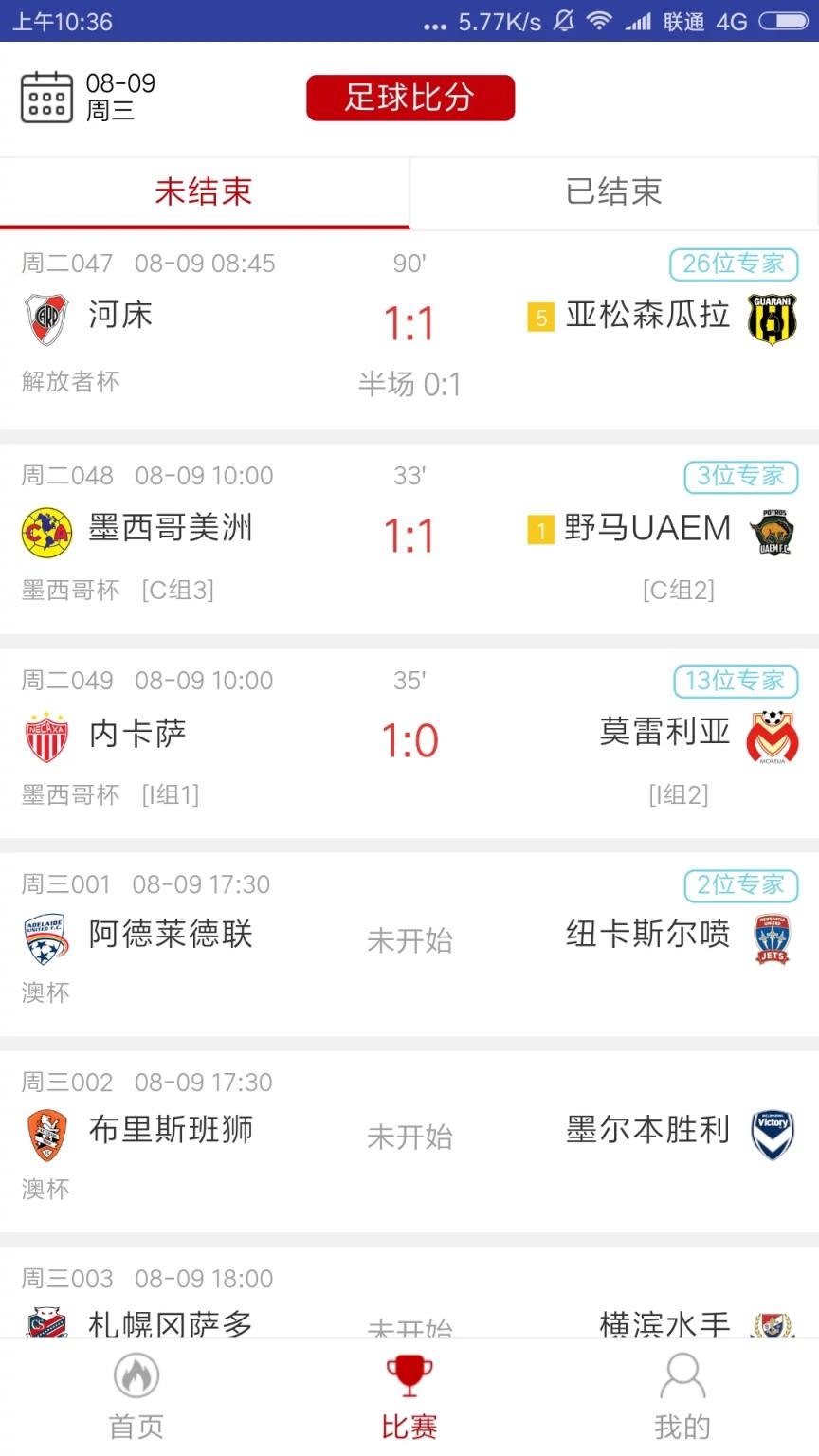Screen dimensions: 819x1456
Task: View the 2位专家 expert picks
Action: click(x=740, y=885)
